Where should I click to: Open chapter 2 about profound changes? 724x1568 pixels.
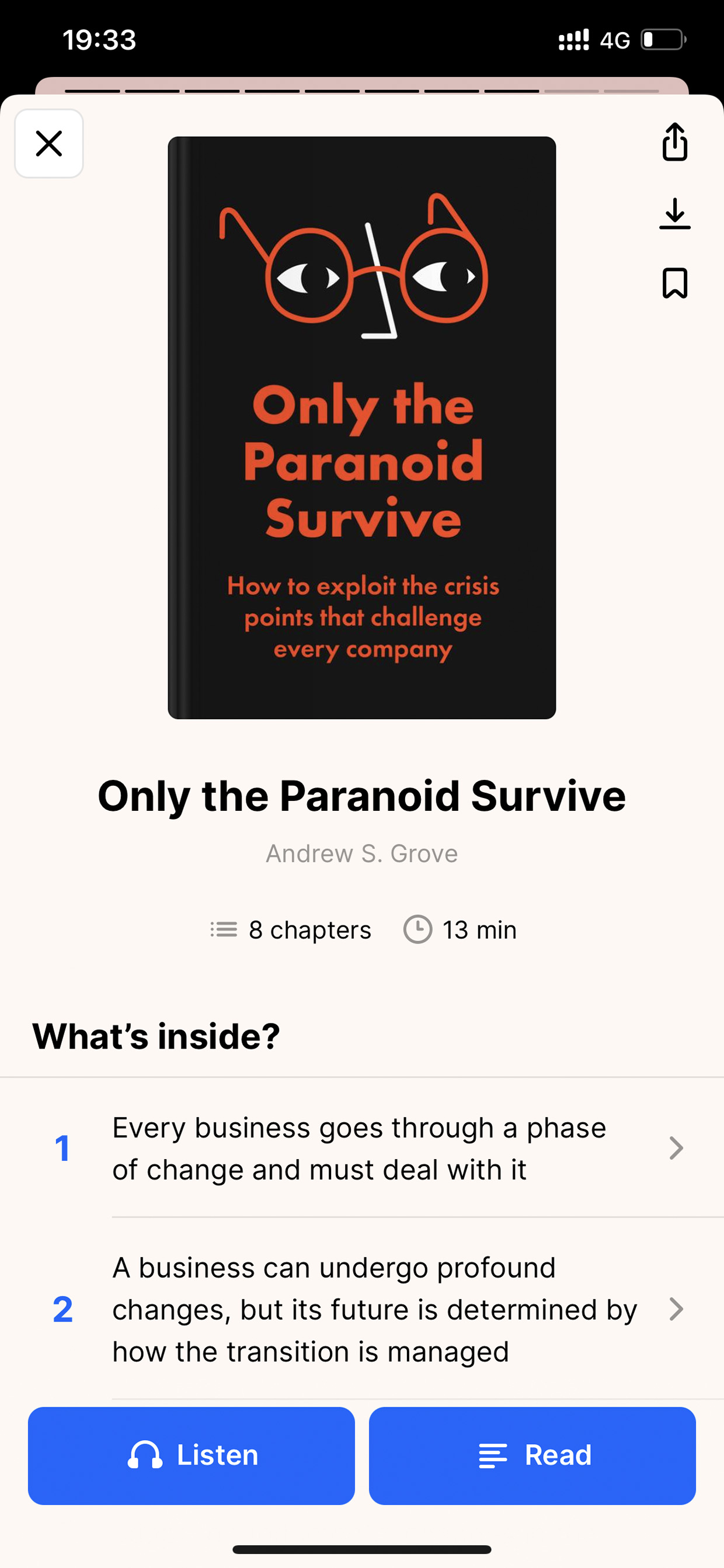point(362,1309)
